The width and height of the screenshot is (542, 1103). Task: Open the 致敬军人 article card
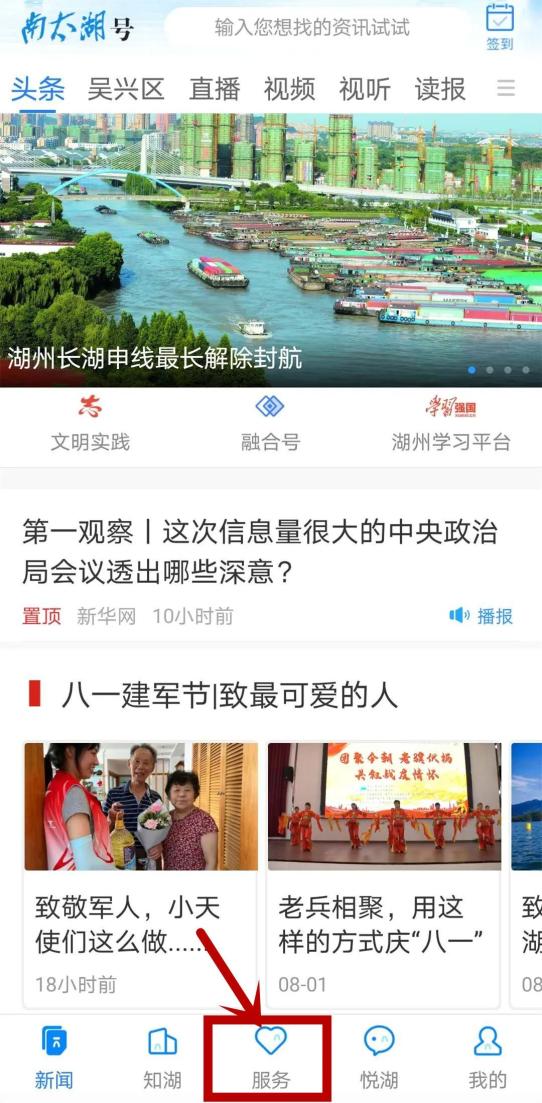tap(141, 875)
